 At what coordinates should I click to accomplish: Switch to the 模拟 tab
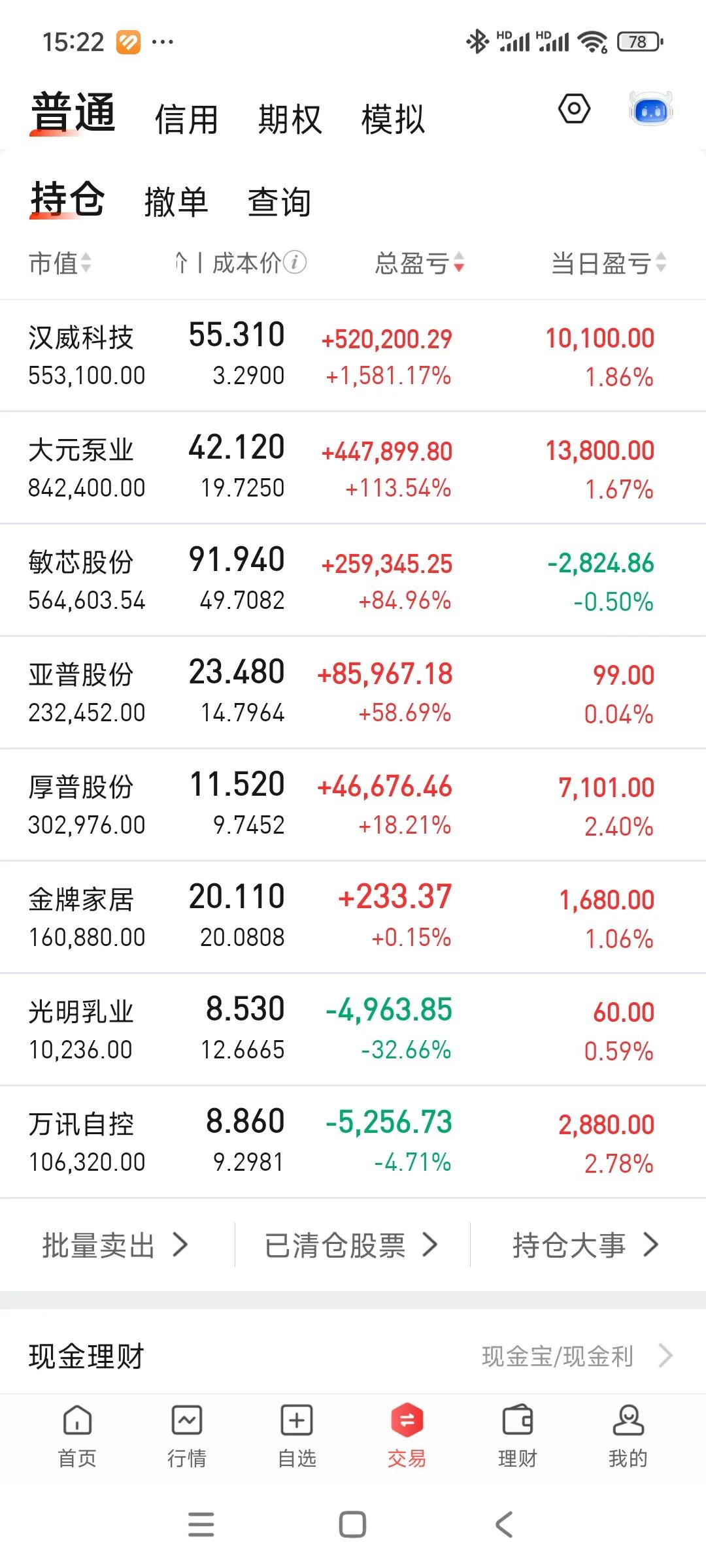point(393,120)
